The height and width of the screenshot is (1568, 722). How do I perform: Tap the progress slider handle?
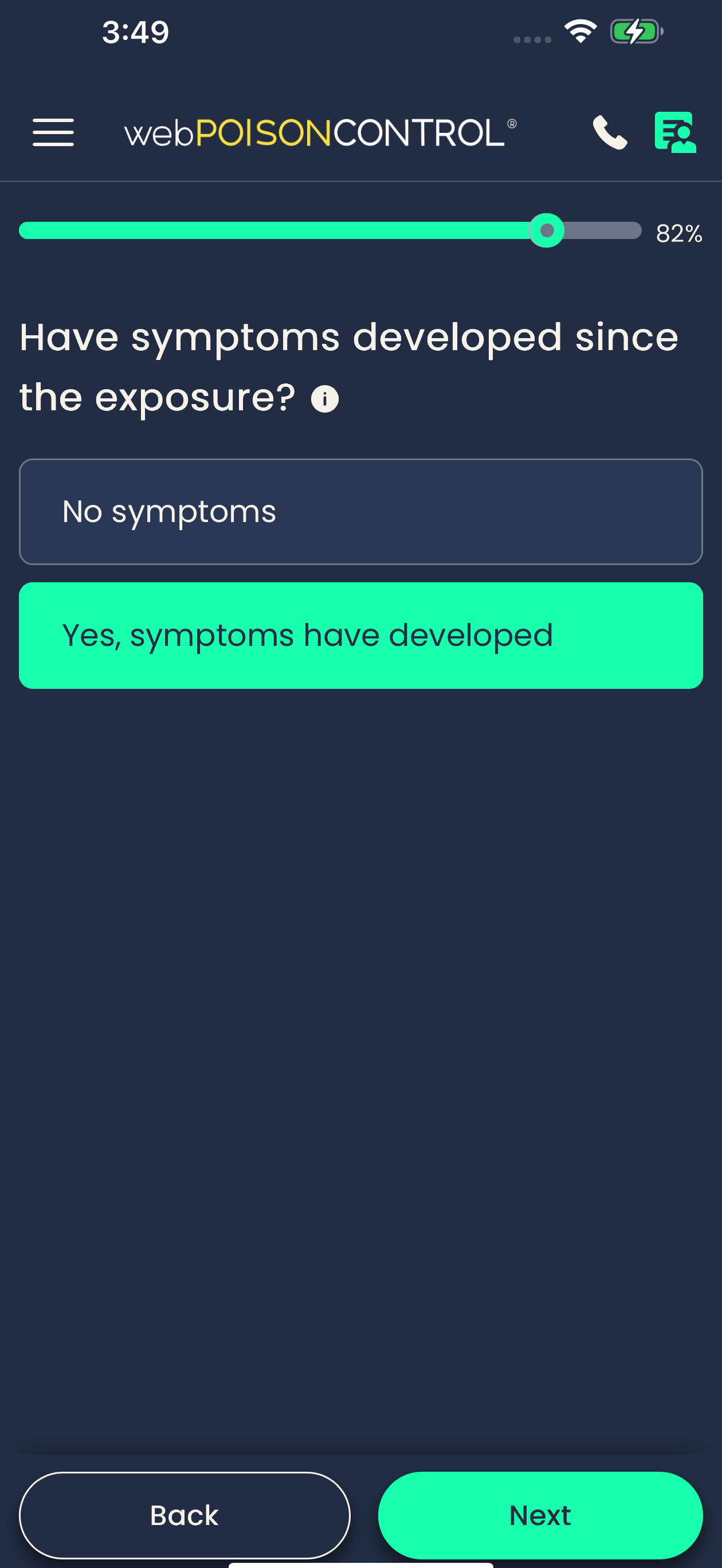(547, 231)
